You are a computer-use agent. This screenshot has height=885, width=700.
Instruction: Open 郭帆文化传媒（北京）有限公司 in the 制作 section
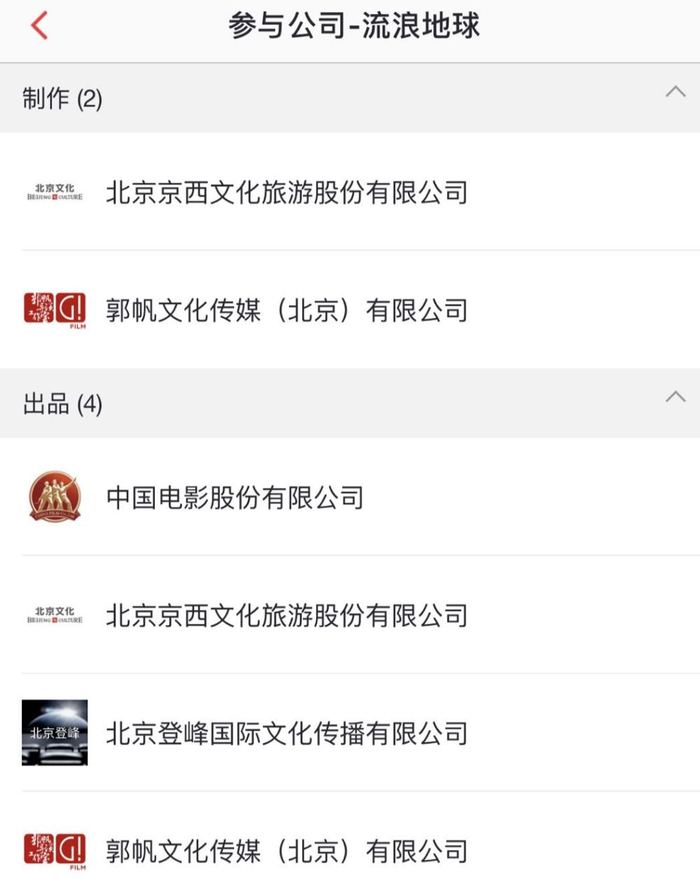pos(287,310)
